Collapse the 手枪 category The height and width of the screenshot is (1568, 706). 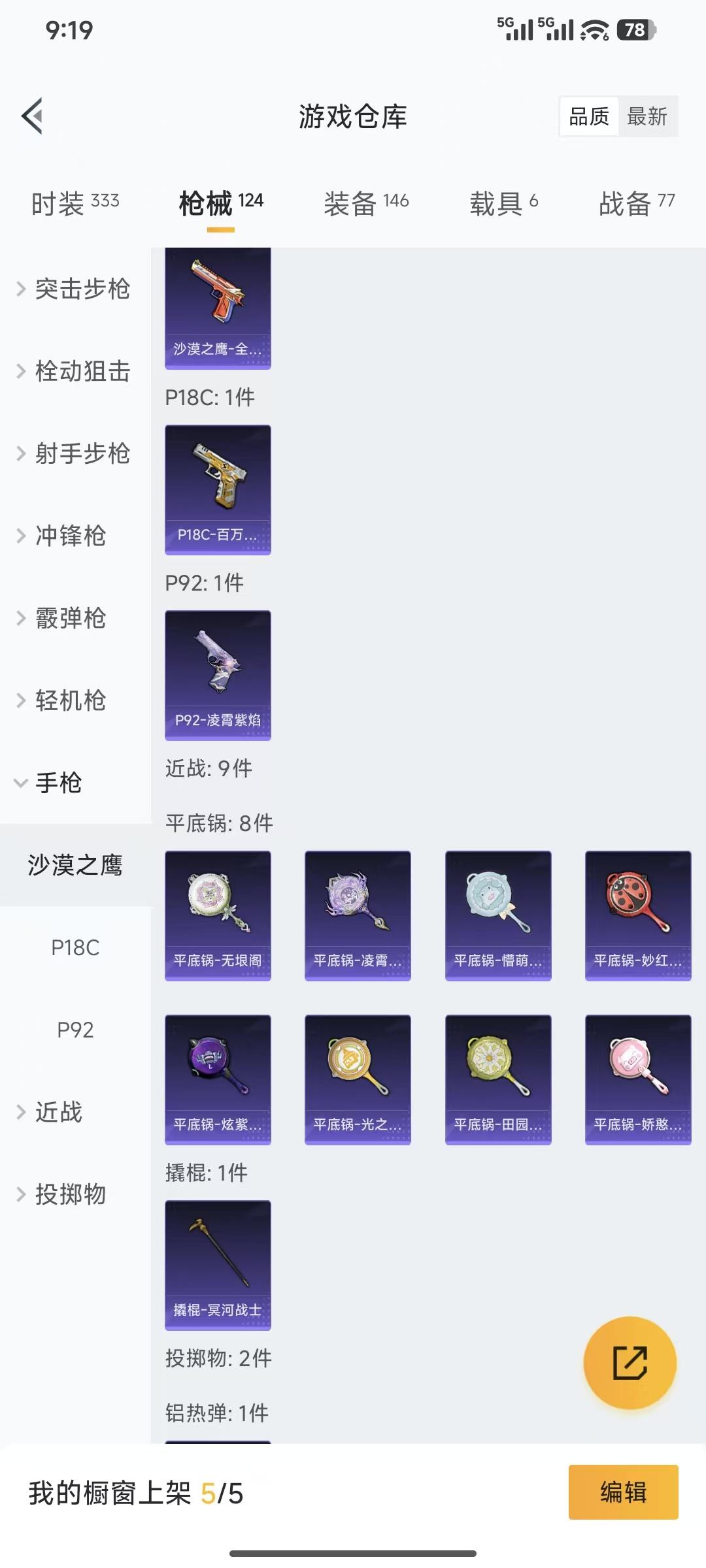click(59, 784)
